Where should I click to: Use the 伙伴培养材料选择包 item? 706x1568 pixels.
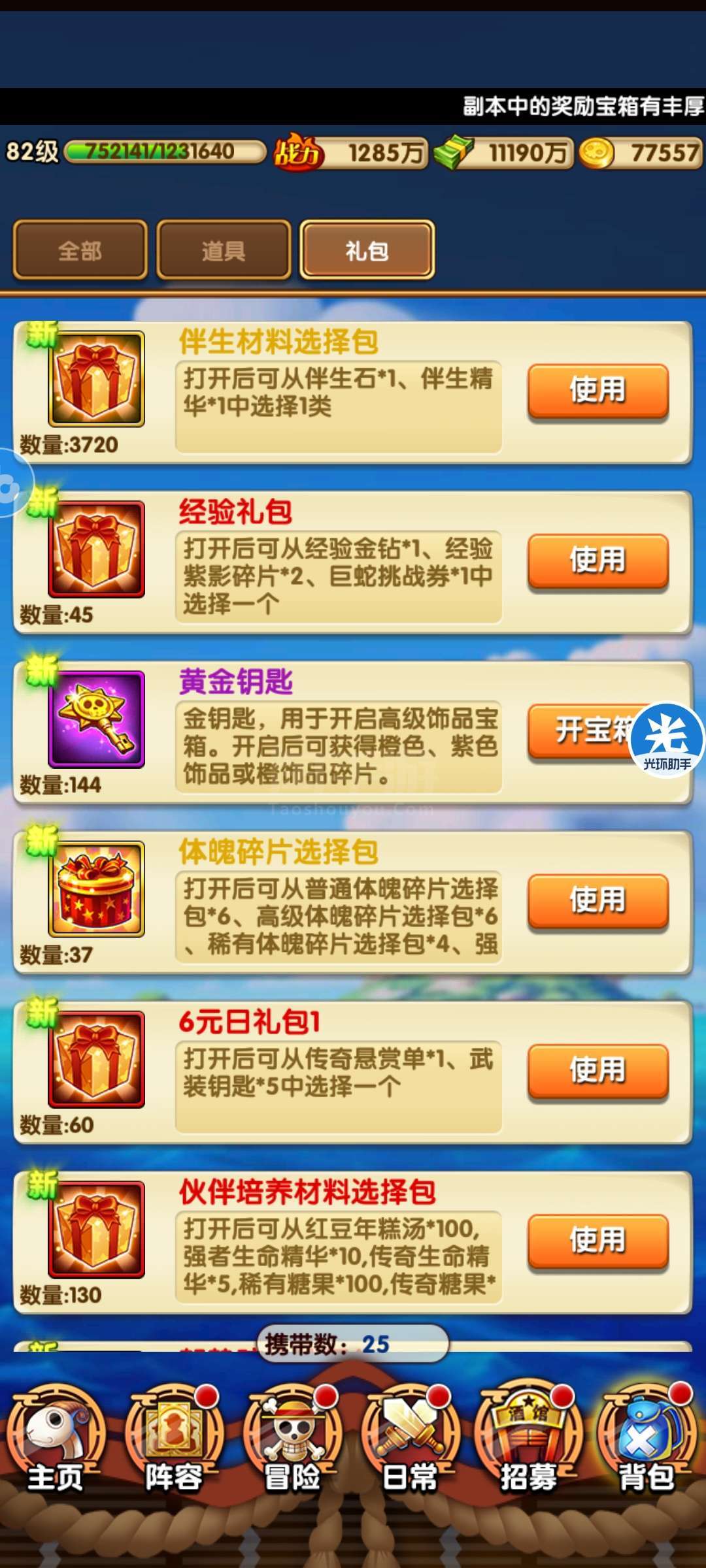click(x=598, y=1240)
